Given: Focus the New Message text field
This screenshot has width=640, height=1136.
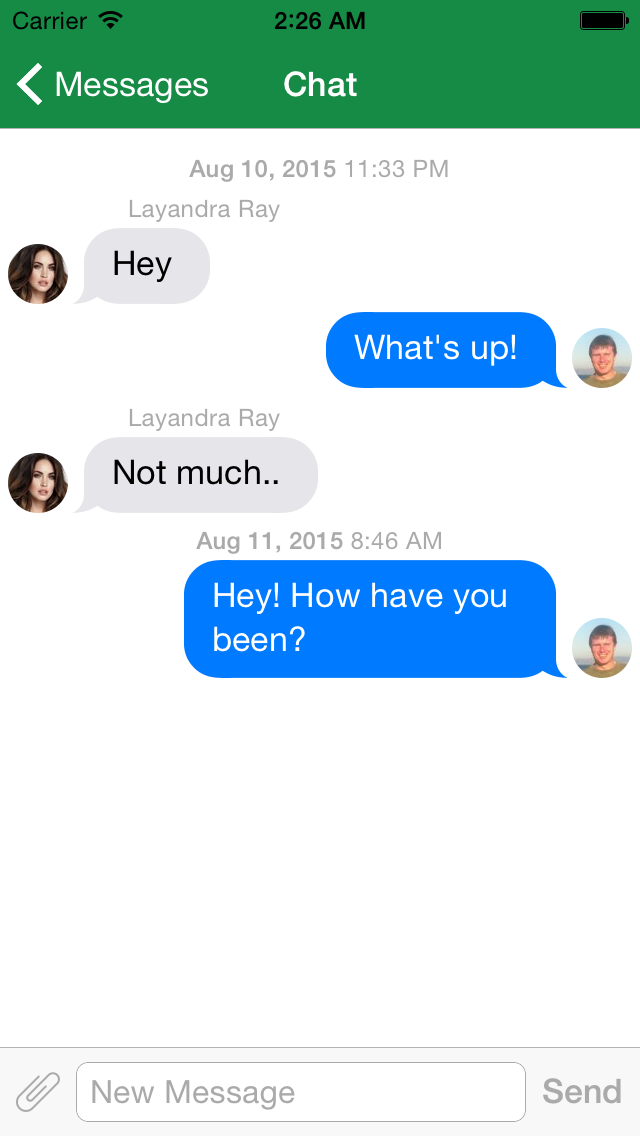Looking at the screenshot, I should [300, 1092].
